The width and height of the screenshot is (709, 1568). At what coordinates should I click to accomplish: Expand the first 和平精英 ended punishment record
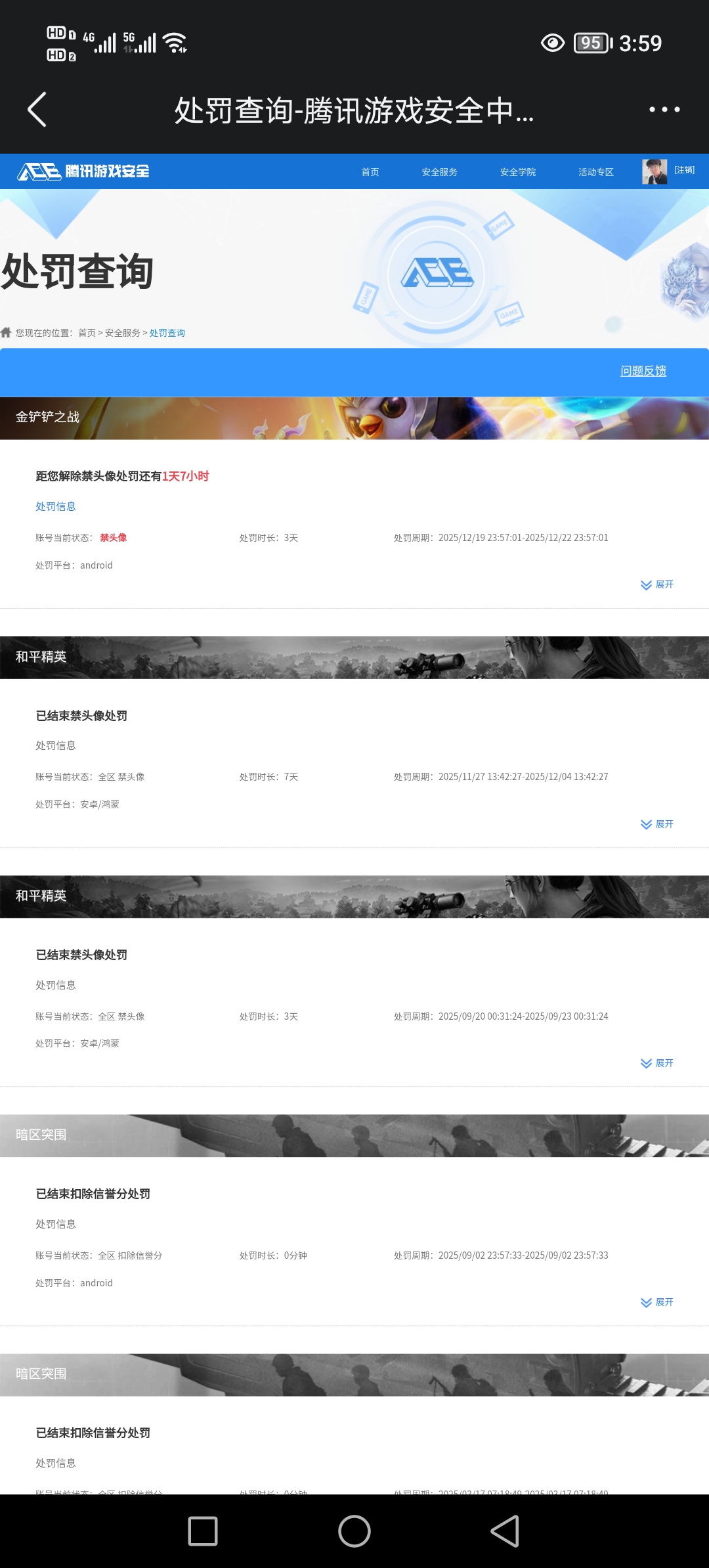[x=656, y=824]
